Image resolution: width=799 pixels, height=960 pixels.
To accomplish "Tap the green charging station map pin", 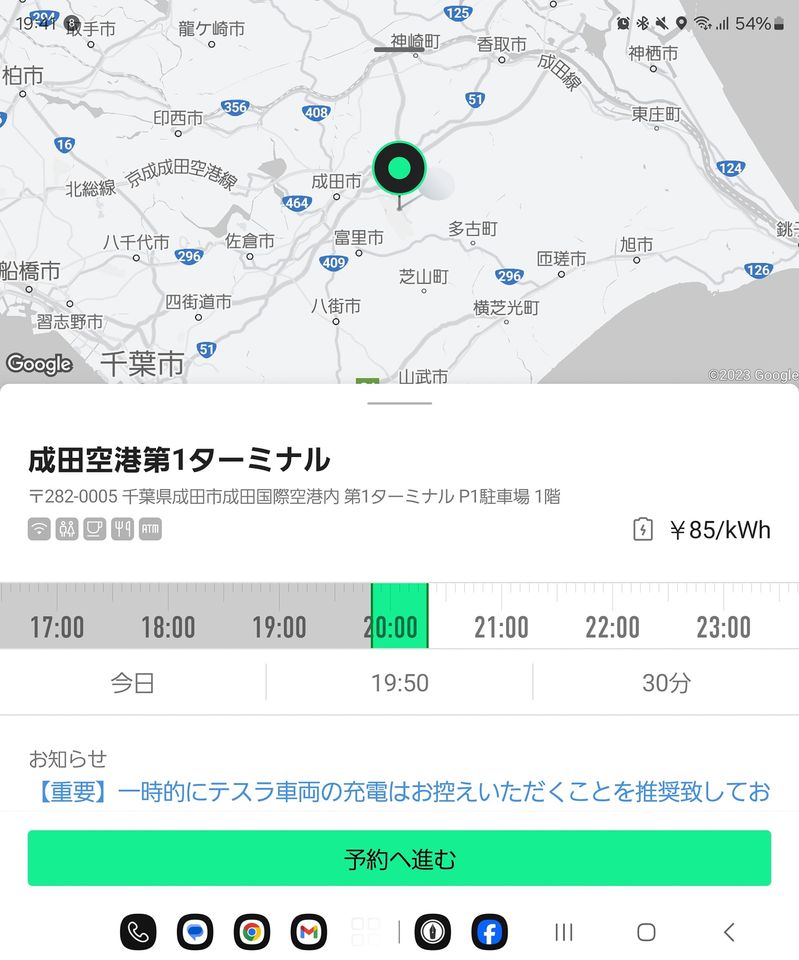I will (x=399, y=168).
